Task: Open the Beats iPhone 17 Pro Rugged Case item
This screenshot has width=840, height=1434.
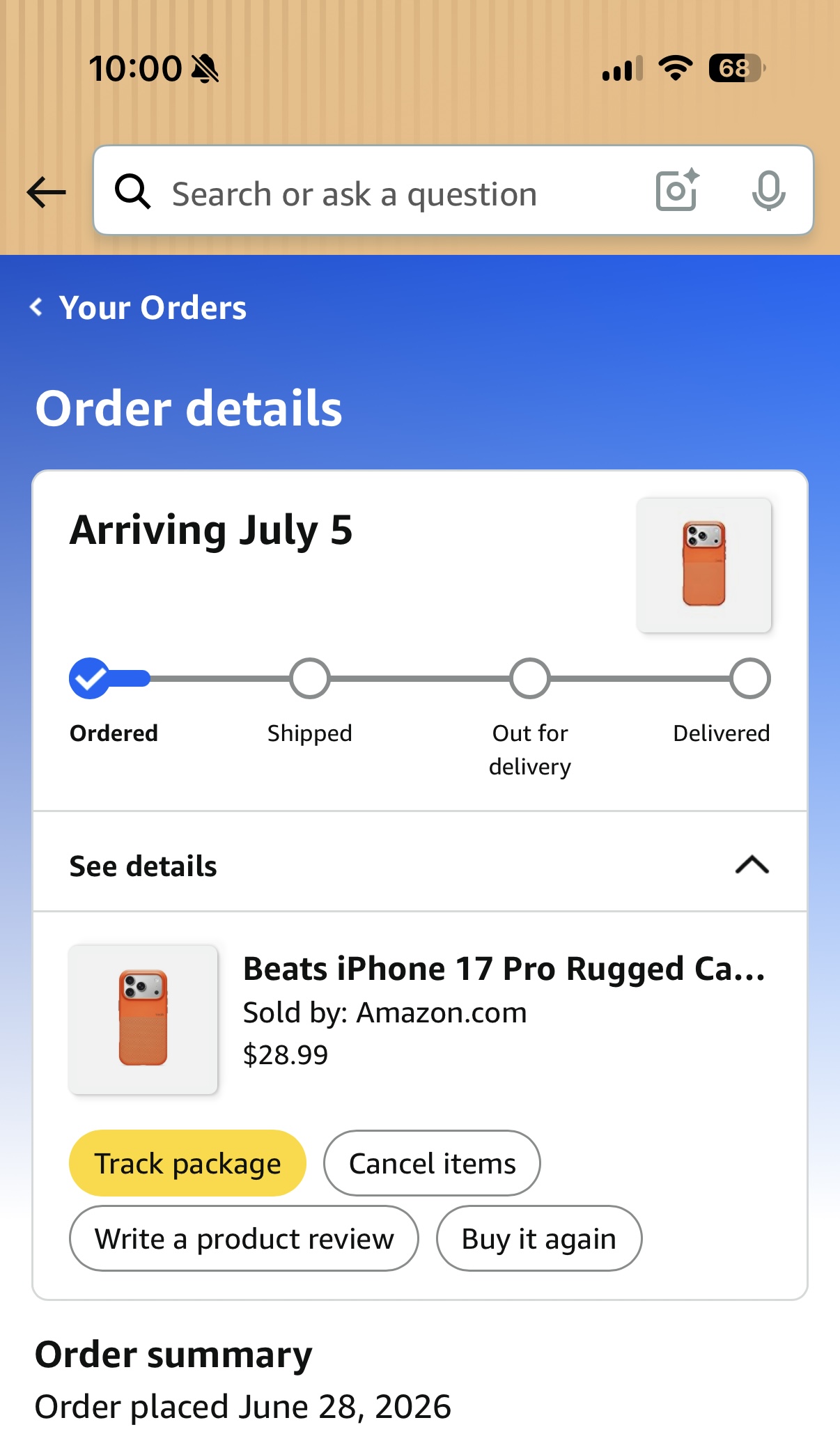Action: tap(504, 968)
